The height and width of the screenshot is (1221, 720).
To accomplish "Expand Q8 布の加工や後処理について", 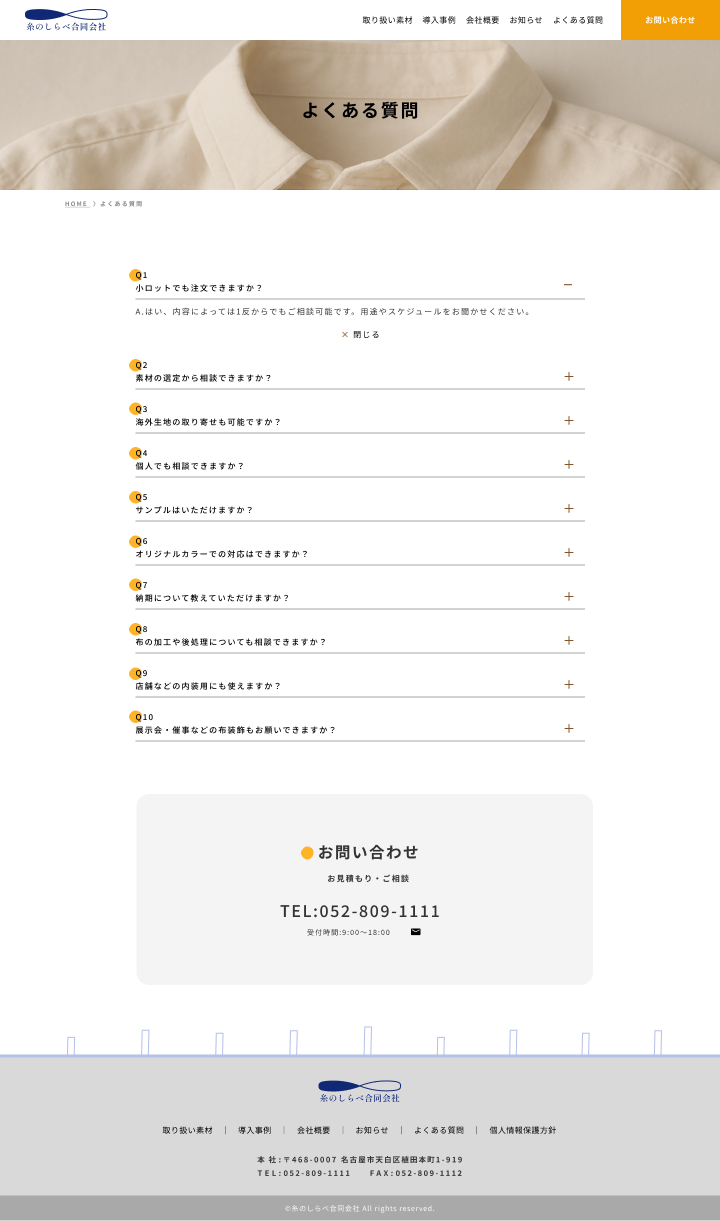I will pos(568,641).
